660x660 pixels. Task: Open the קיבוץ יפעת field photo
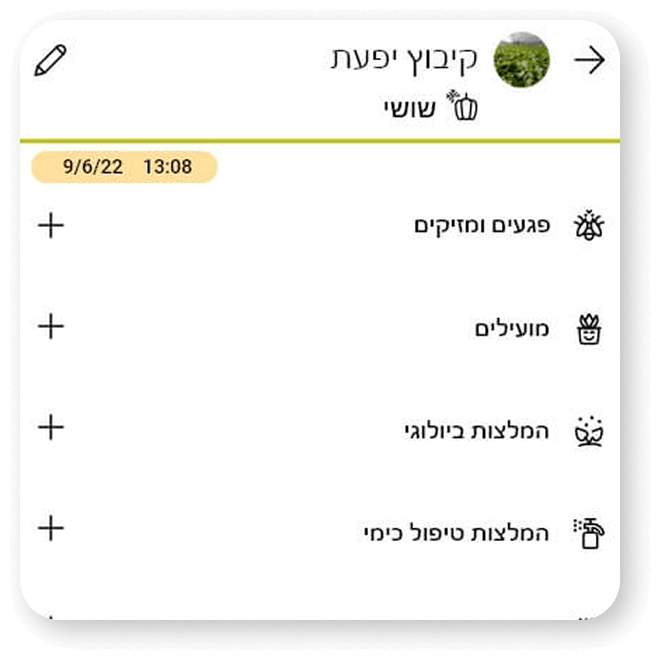[522, 60]
